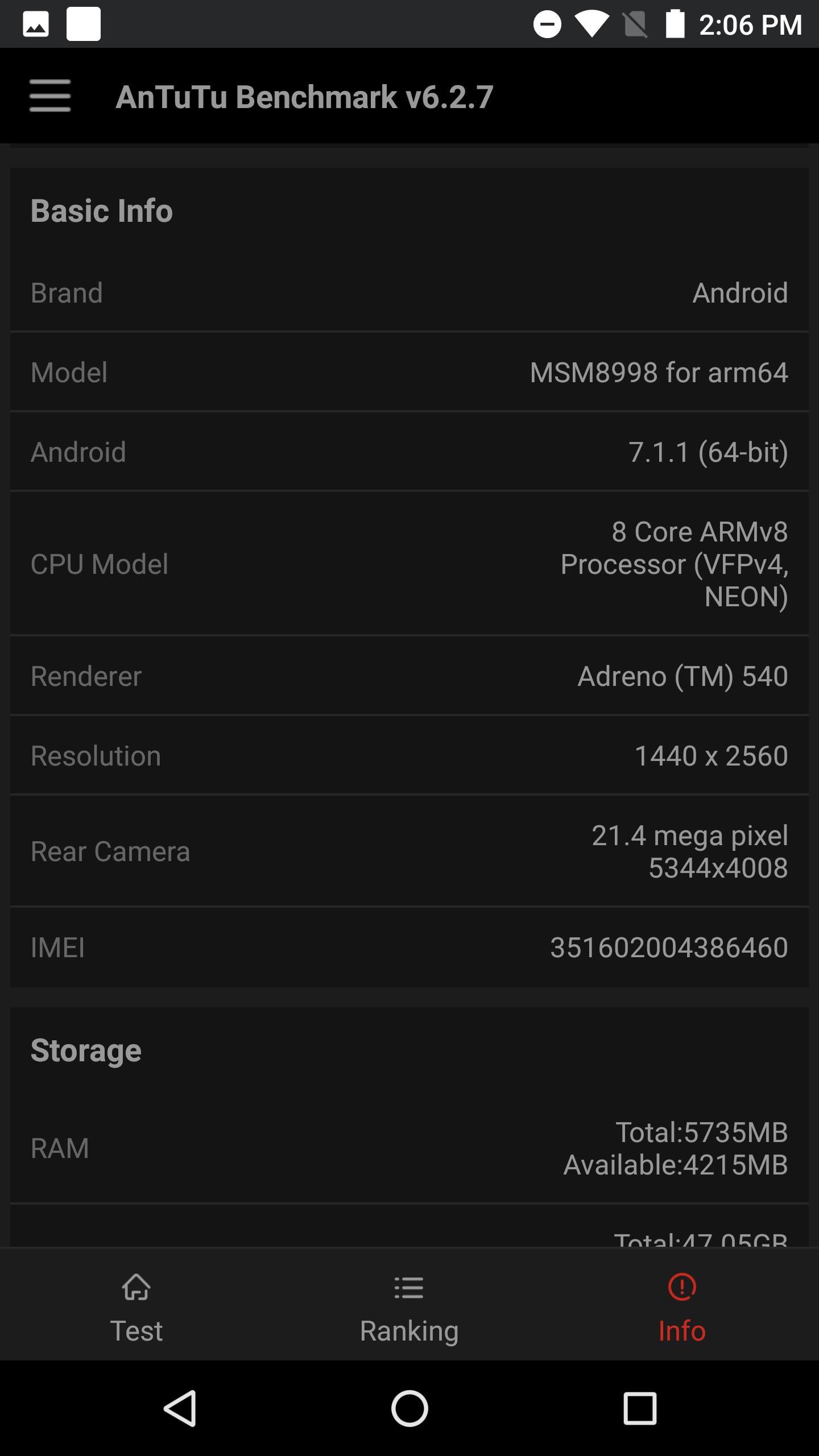Go back using the system back button
Image resolution: width=819 pixels, height=1456 pixels.
(x=180, y=1408)
